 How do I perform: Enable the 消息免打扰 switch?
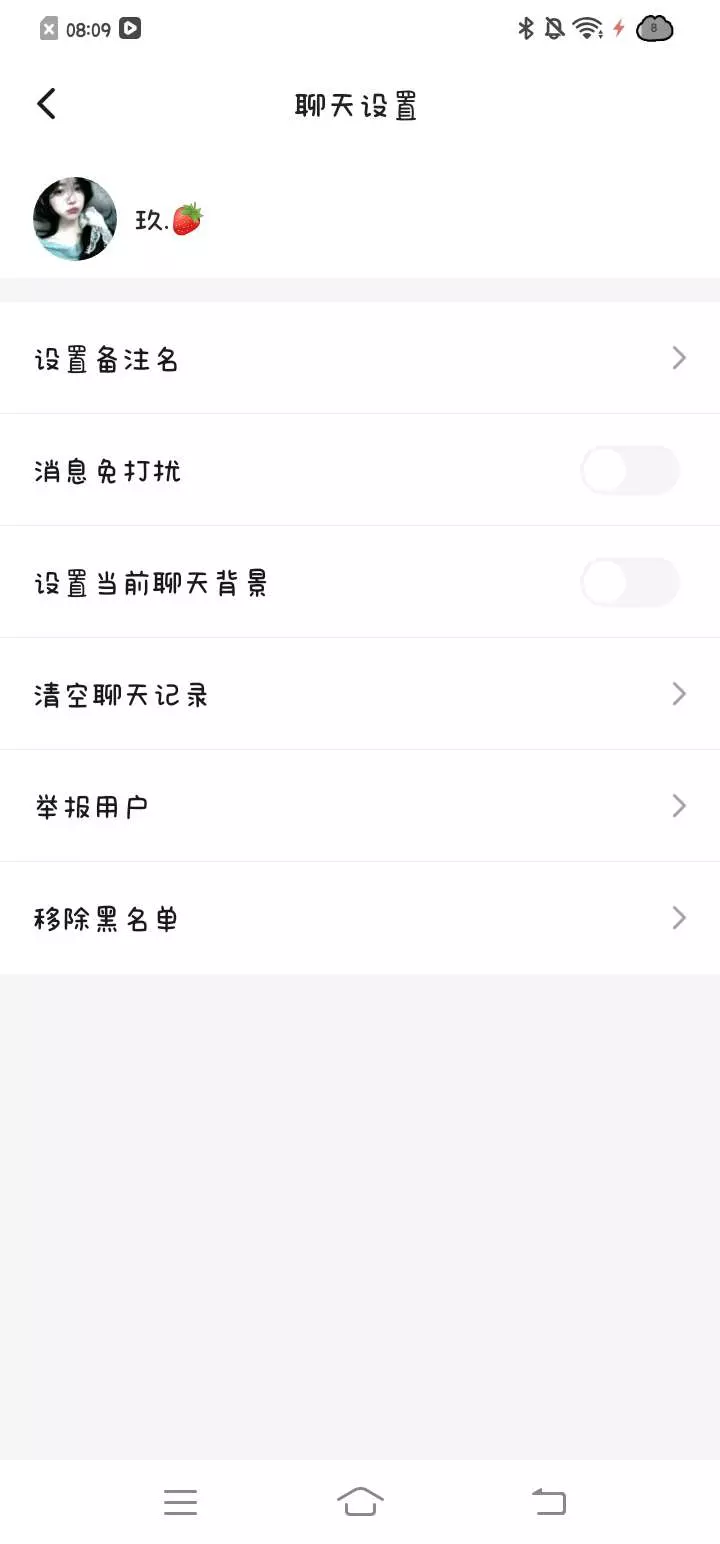pyautogui.click(x=630, y=470)
